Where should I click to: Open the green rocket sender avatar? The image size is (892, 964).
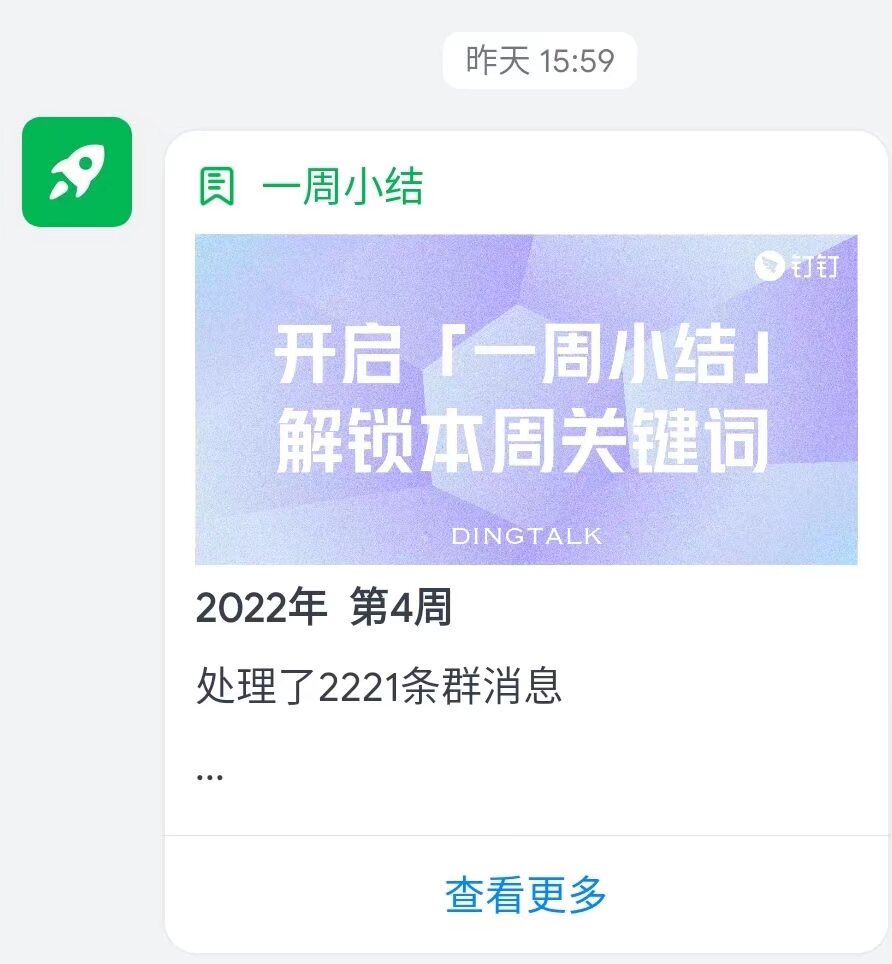click(x=77, y=172)
